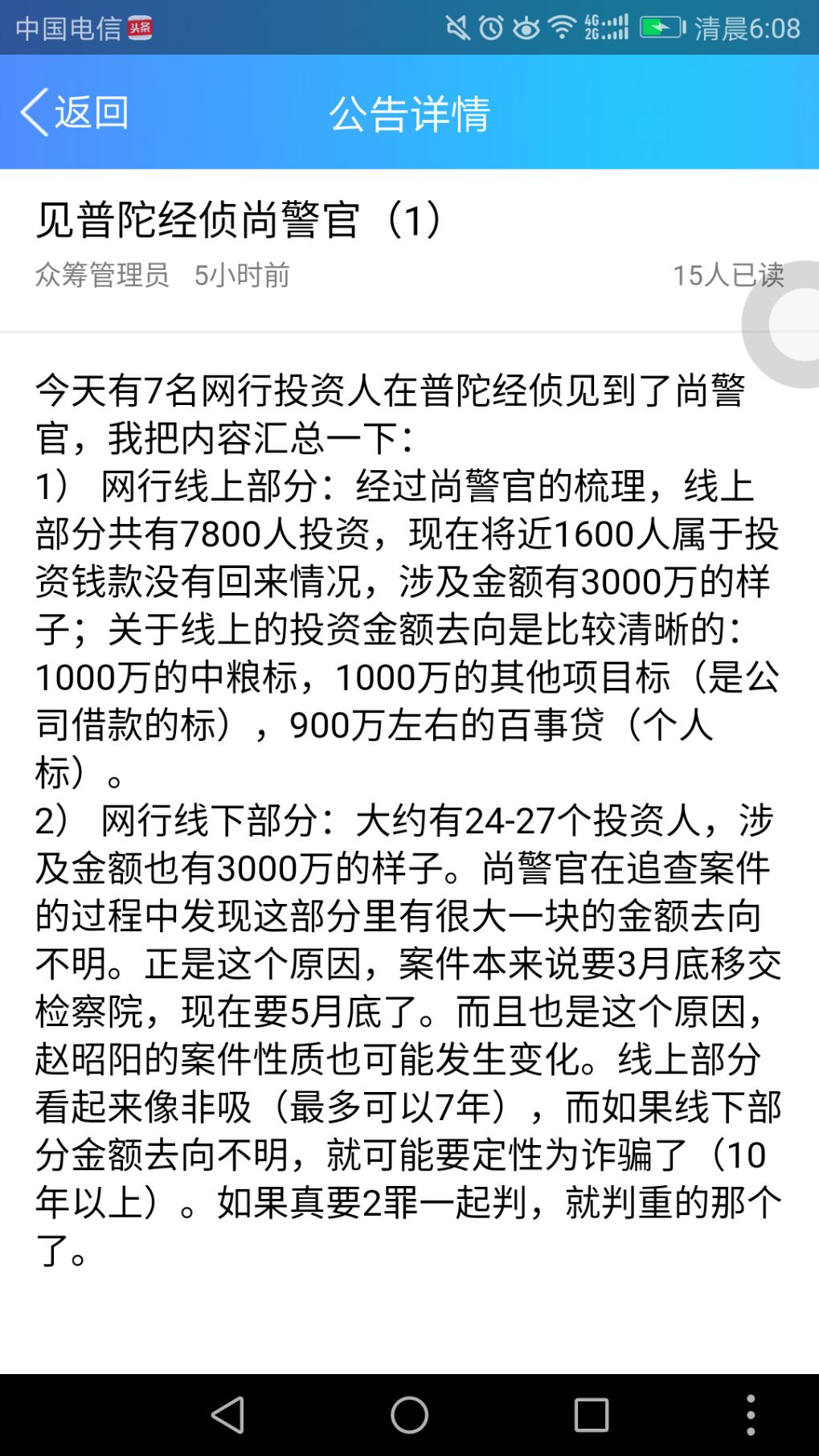This screenshot has width=819, height=1456.
Task: Go back with the 返回 button
Action: pyautogui.click(x=75, y=112)
